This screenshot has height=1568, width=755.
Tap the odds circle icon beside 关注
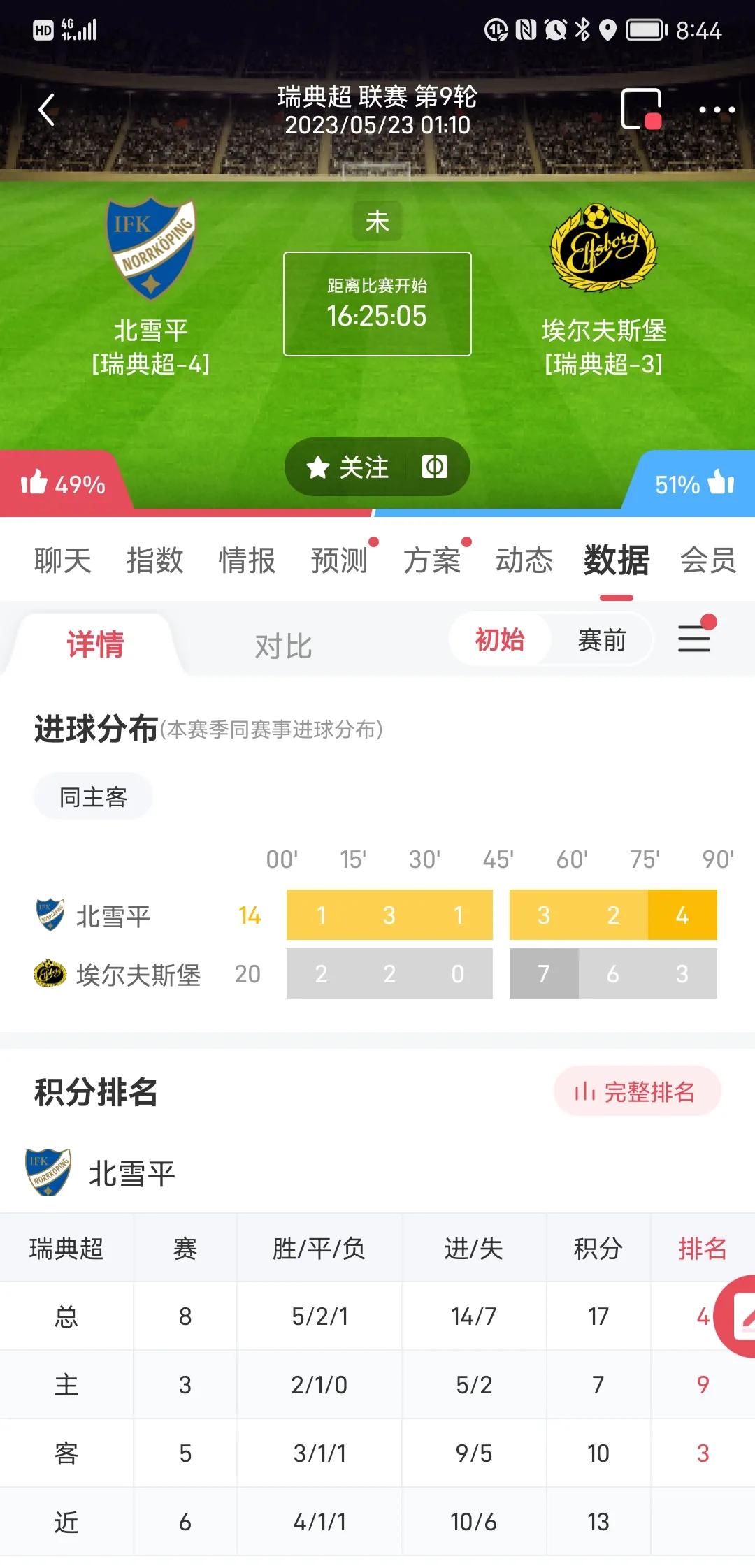click(x=435, y=467)
